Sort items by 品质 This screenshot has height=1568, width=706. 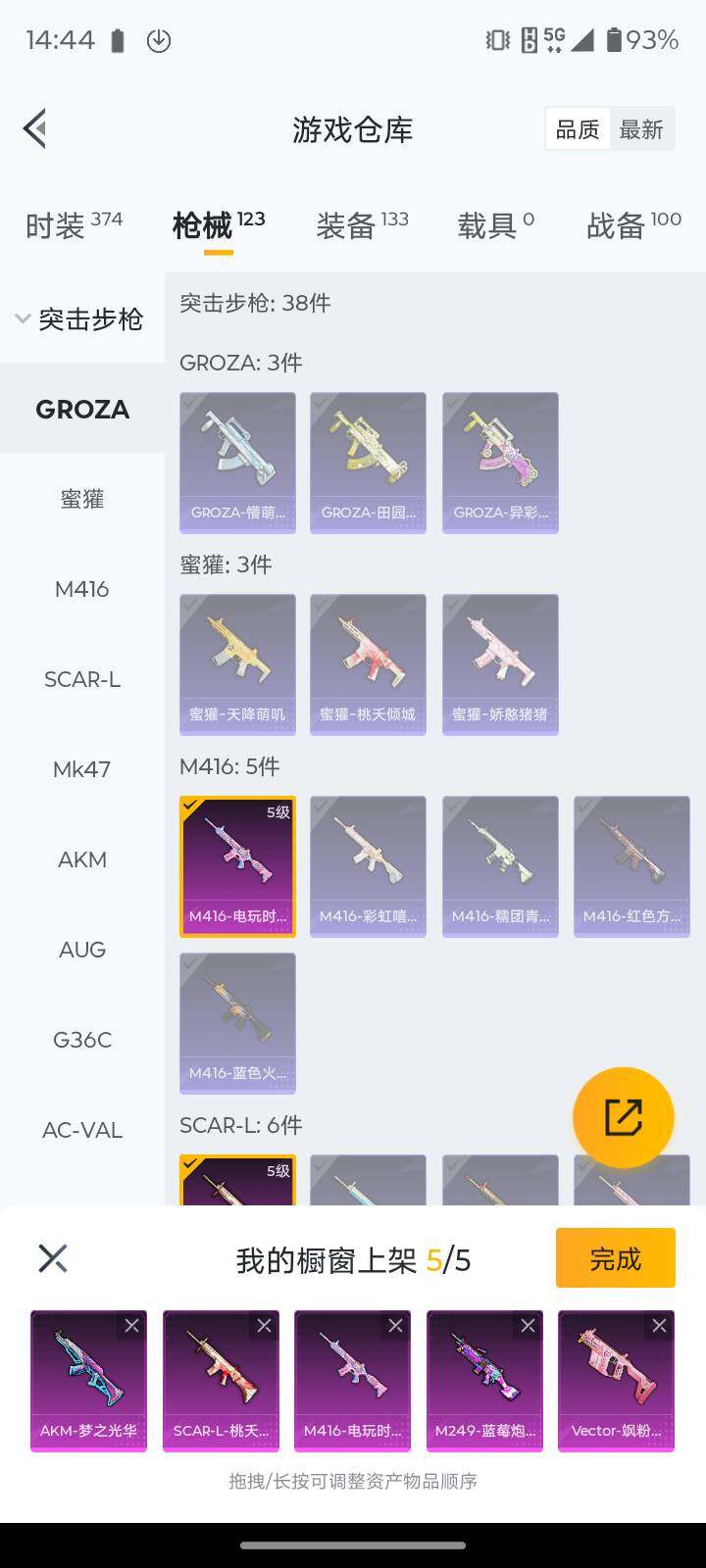click(x=578, y=129)
